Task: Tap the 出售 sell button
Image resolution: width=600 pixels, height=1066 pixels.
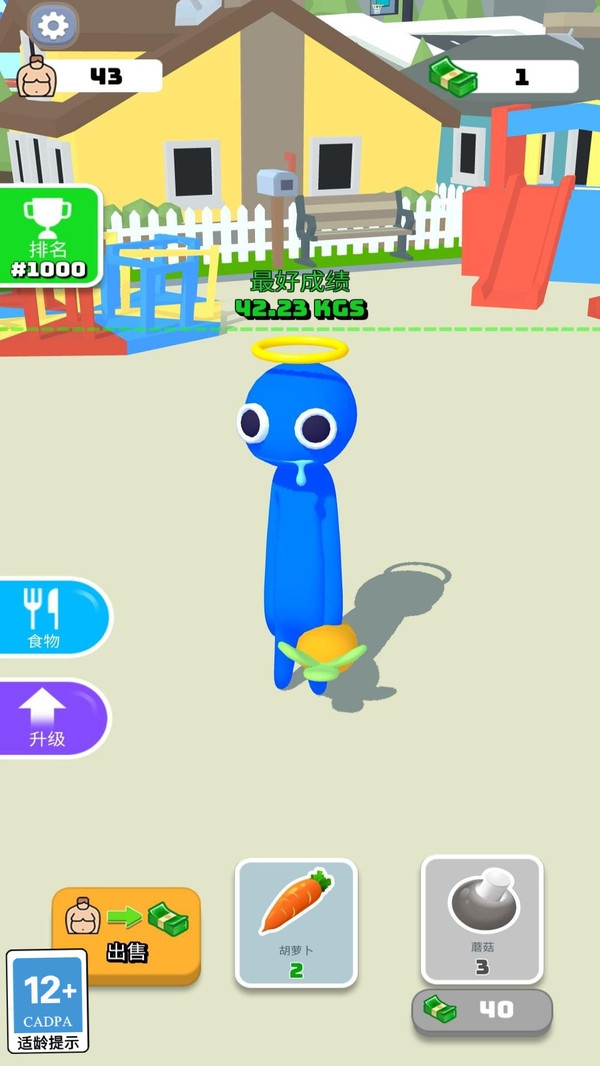Action: (x=126, y=934)
